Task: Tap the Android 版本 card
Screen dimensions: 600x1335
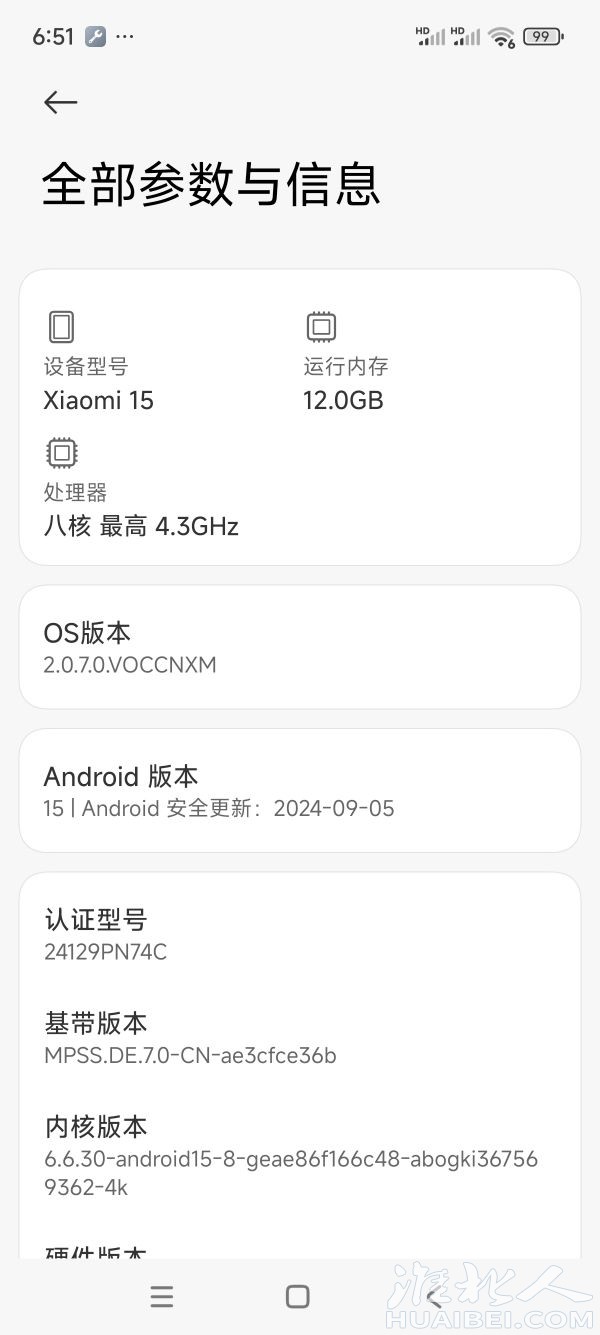Action: (x=299, y=790)
